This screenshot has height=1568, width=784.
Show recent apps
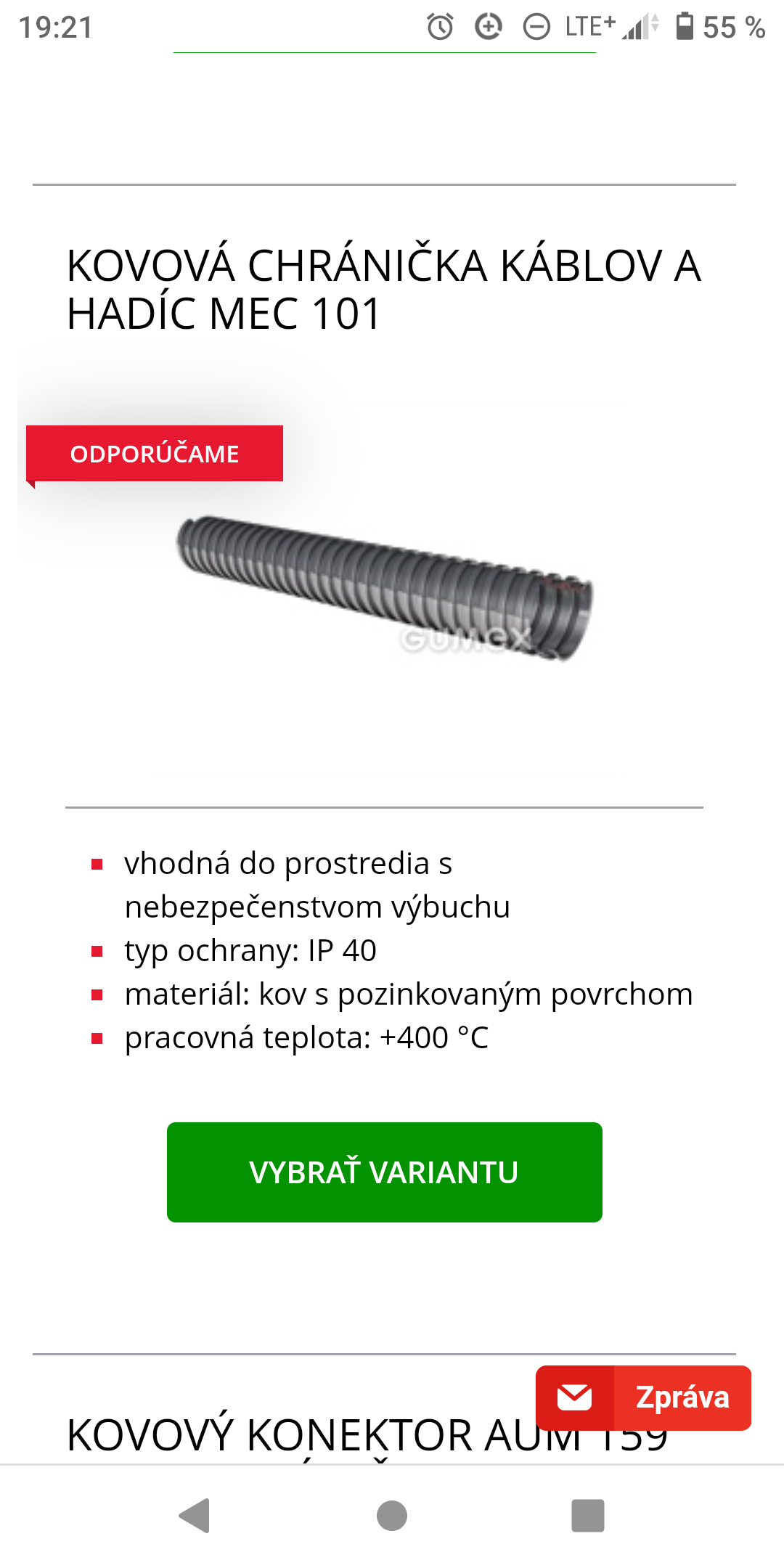[588, 1516]
